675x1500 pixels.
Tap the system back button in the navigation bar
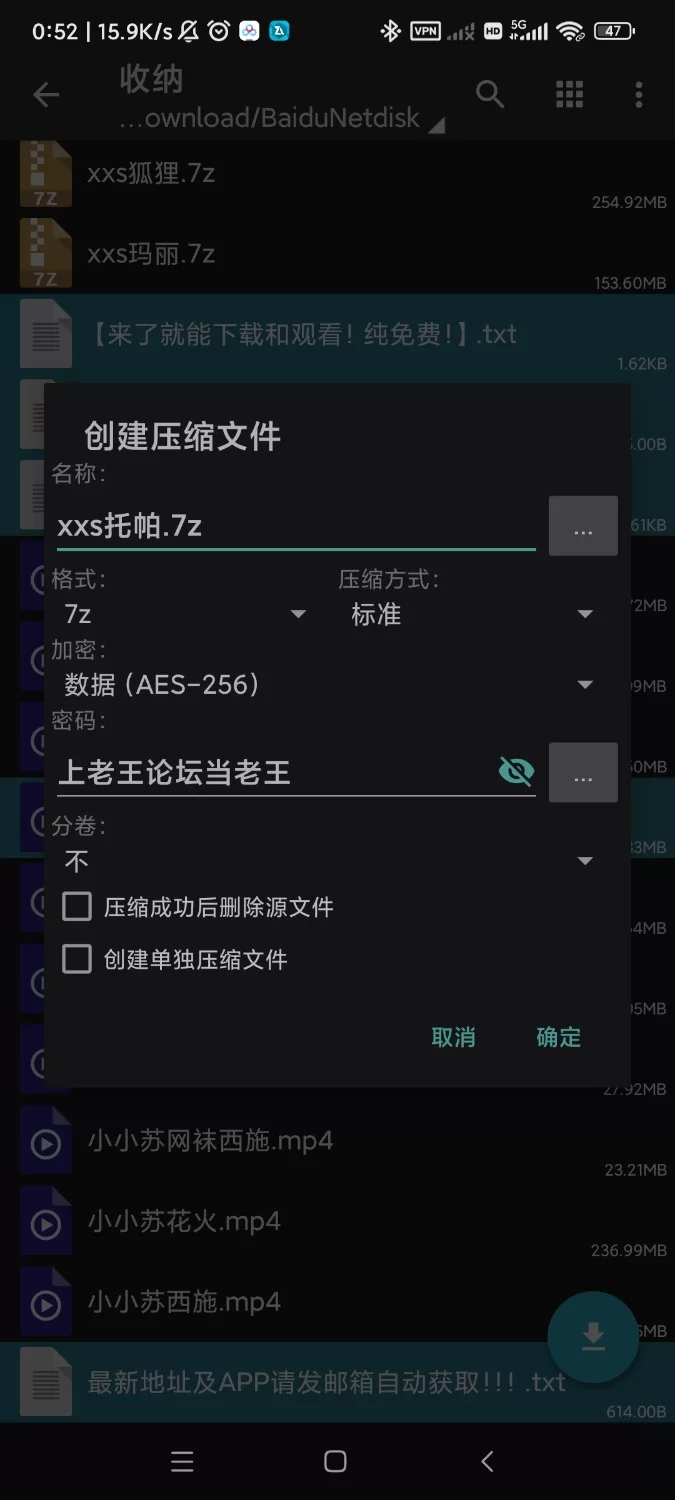coord(487,1461)
